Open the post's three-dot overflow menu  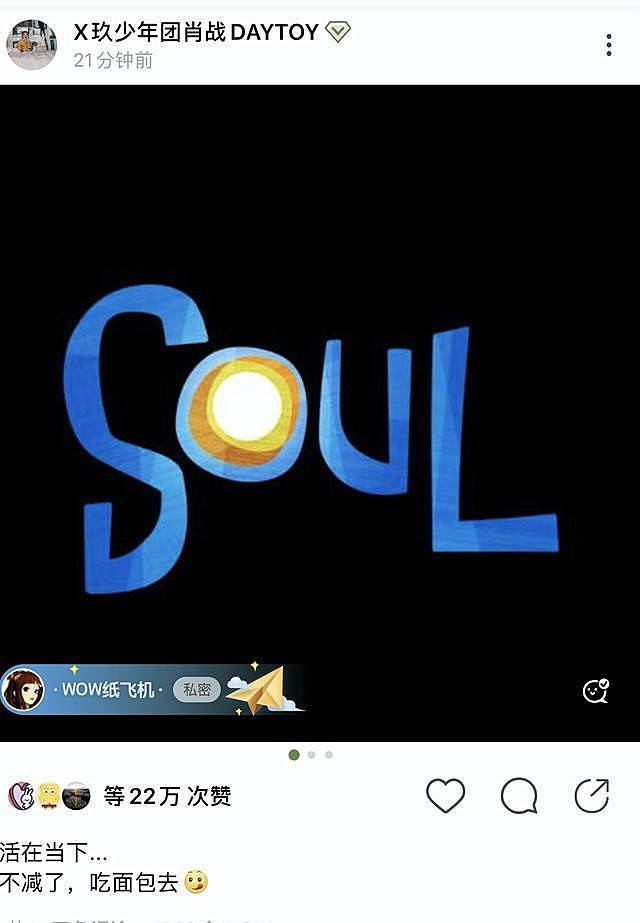point(608,44)
